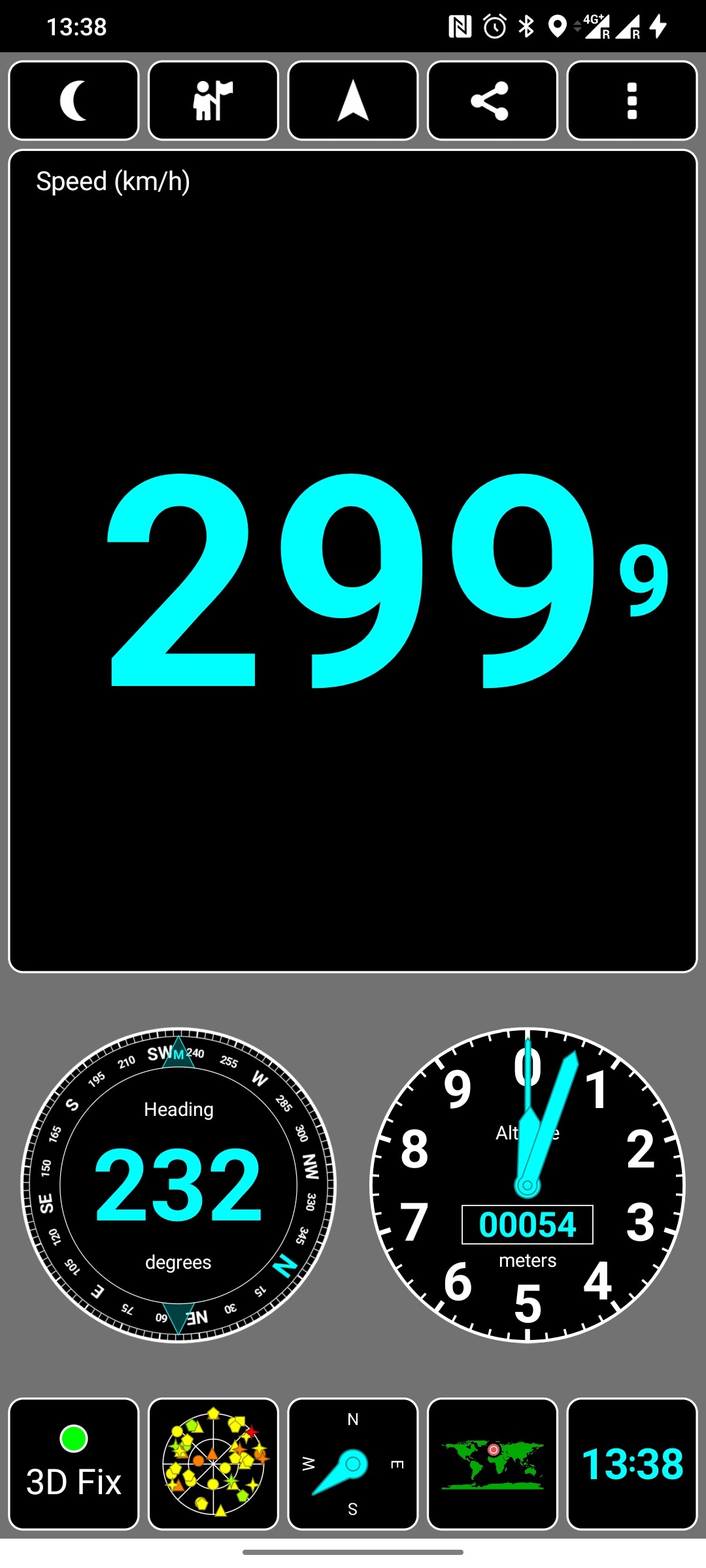Image resolution: width=706 pixels, height=1568 pixels.
Task: Tap the altitude meters gauge
Action: tap(527, 1185)
